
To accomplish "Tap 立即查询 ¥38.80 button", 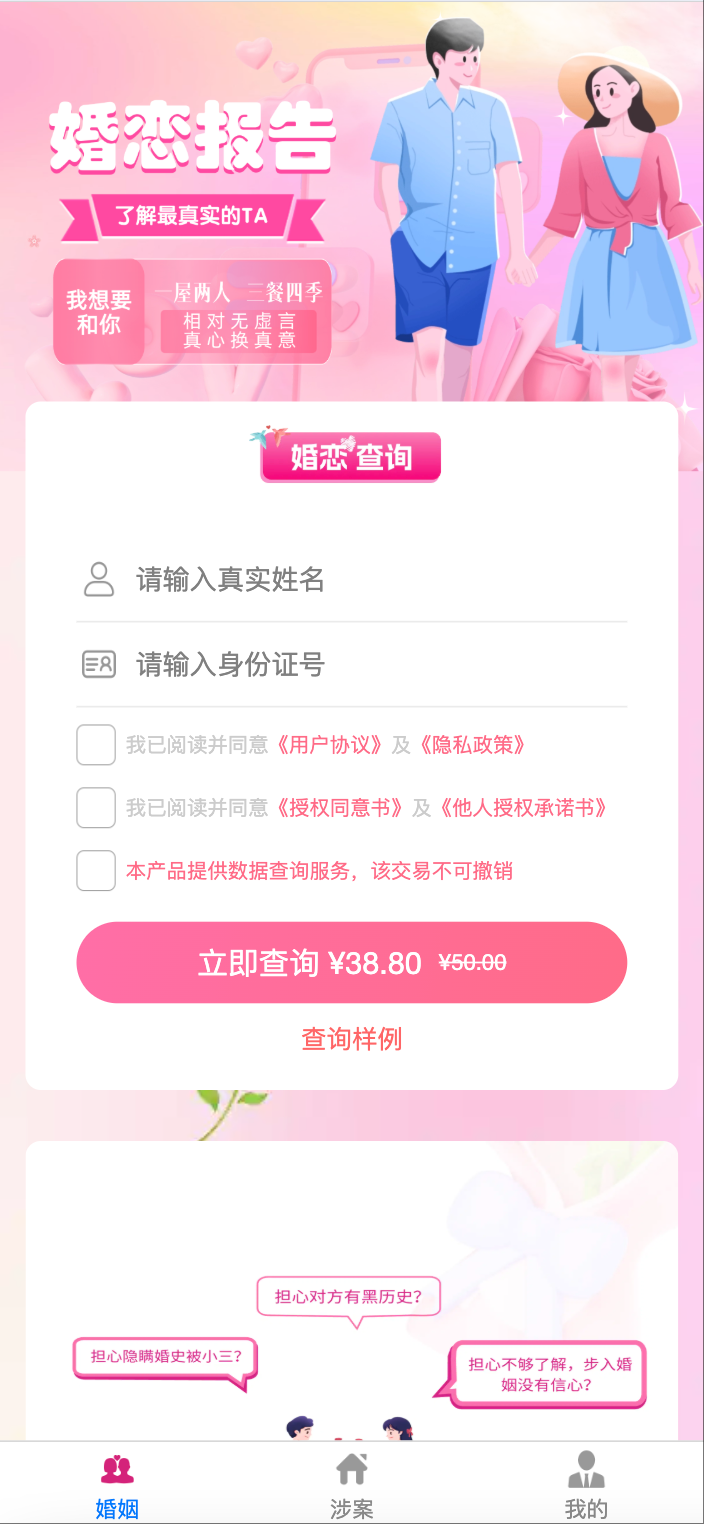I will click(x=351, y=962).
